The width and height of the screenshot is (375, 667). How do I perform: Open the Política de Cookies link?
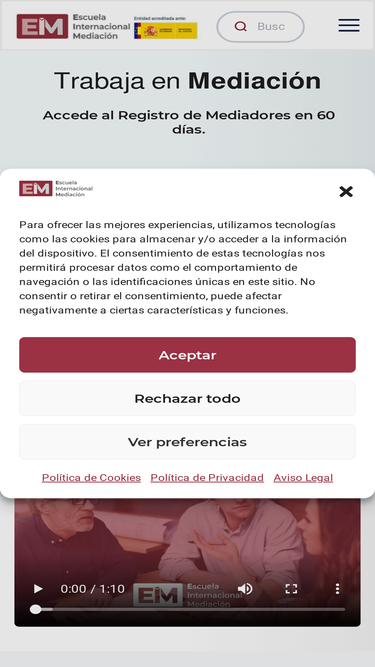91,478
